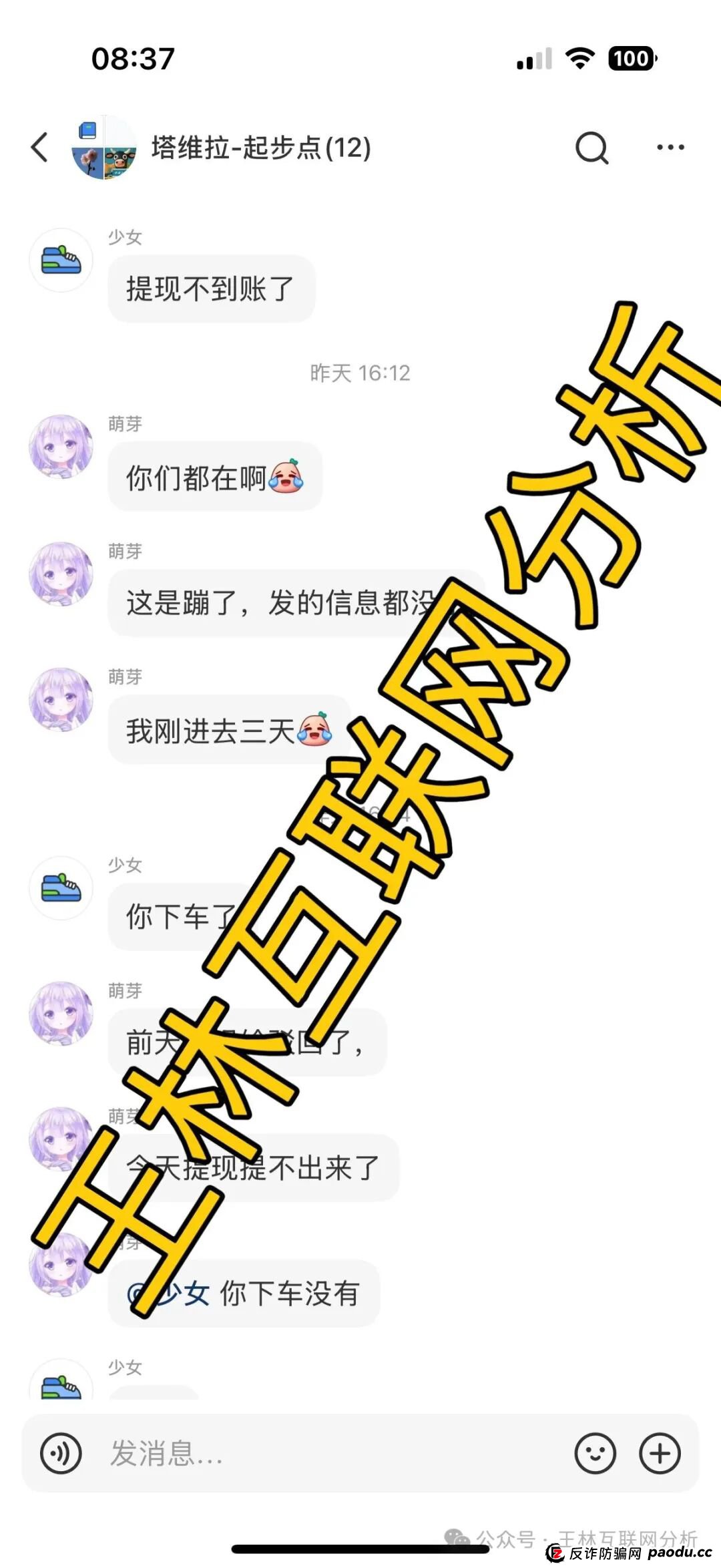View 少女's avatar beside 提现不到账了
The image size is (721, 1568).
click(x=61, y=260)
